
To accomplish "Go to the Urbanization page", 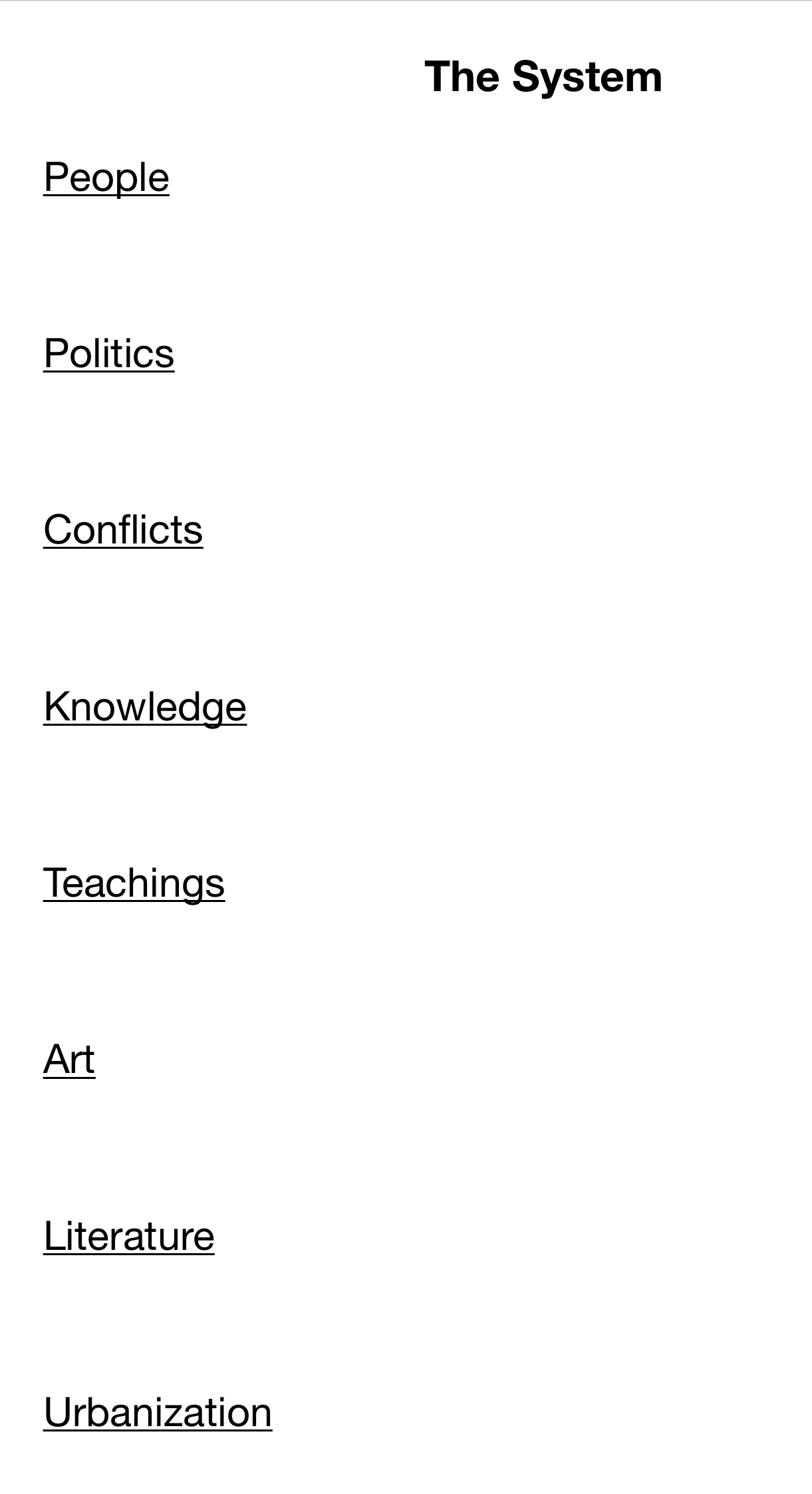I will (158, 1412).
